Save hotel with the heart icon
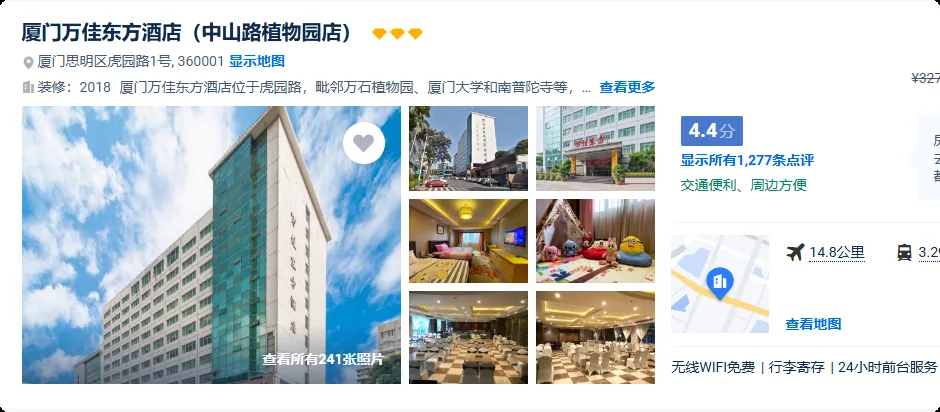The image size is (940, 412). pos(363,143)
